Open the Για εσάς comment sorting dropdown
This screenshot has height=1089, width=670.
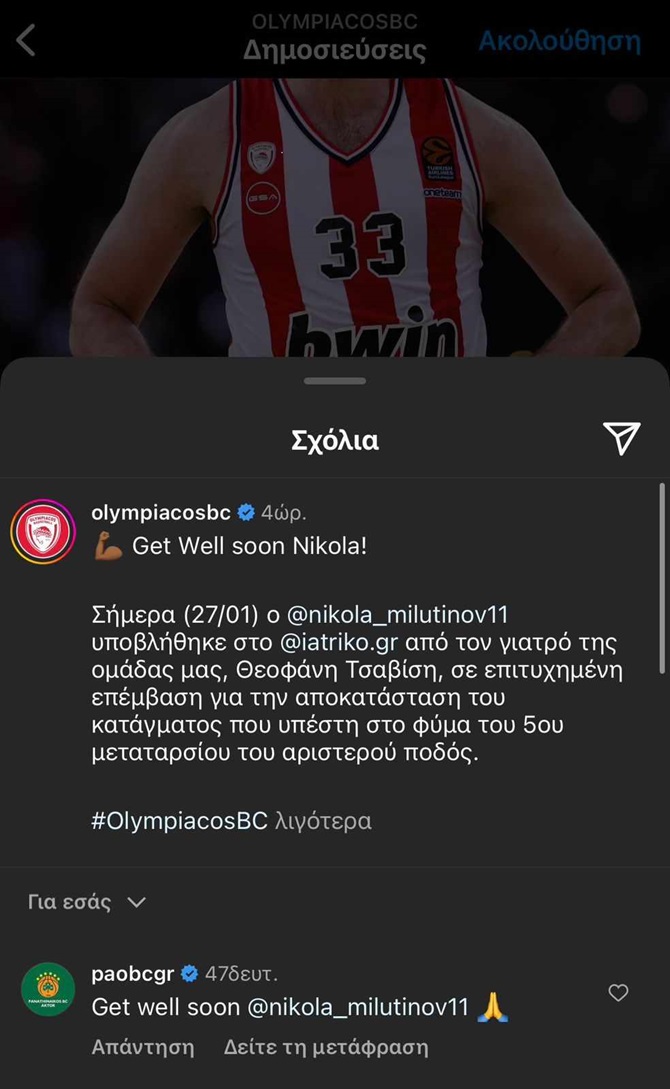[x=87, y=902]
